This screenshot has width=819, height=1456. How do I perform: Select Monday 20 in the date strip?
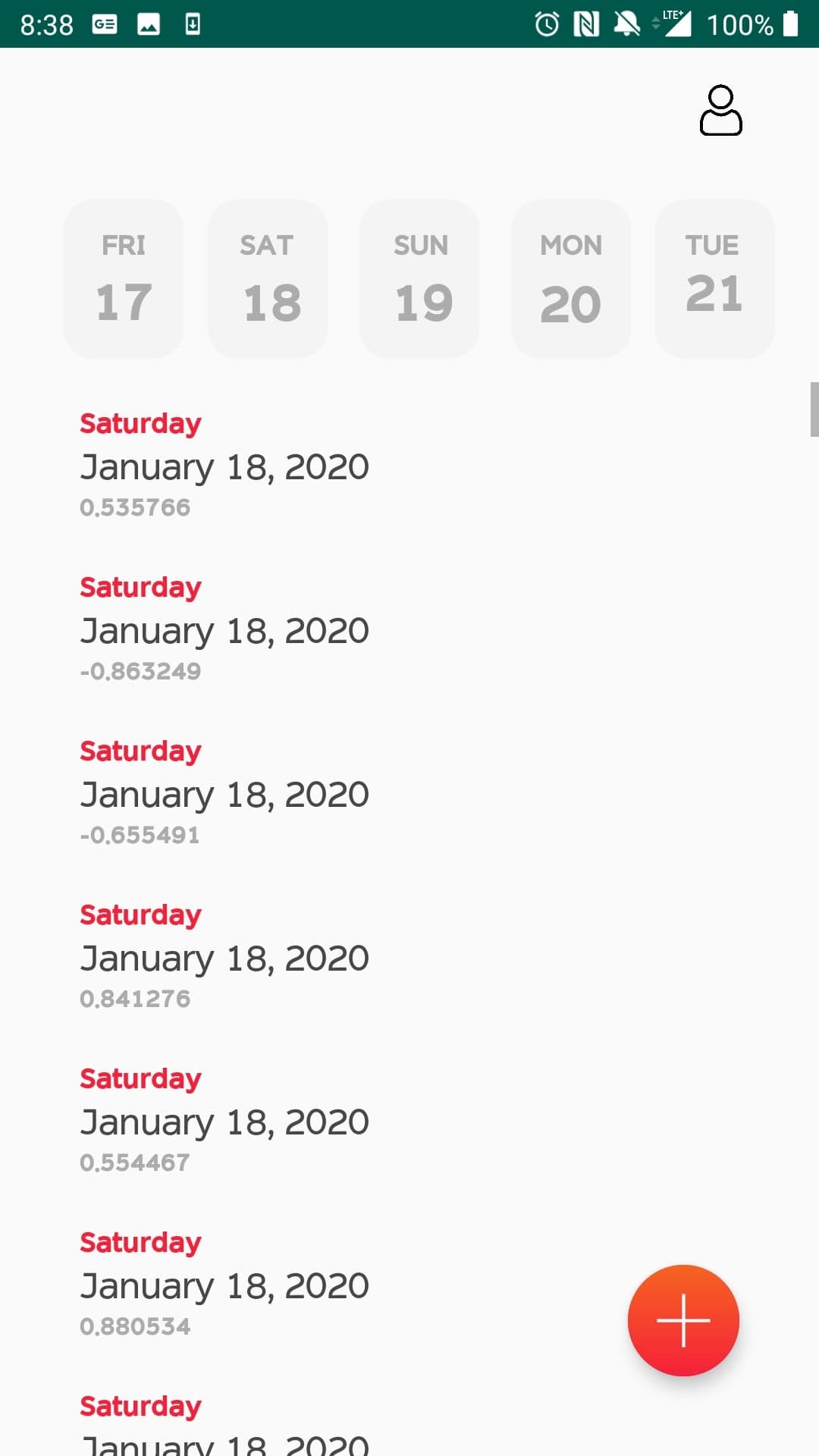pyautogui.click(x=571, y=279)
